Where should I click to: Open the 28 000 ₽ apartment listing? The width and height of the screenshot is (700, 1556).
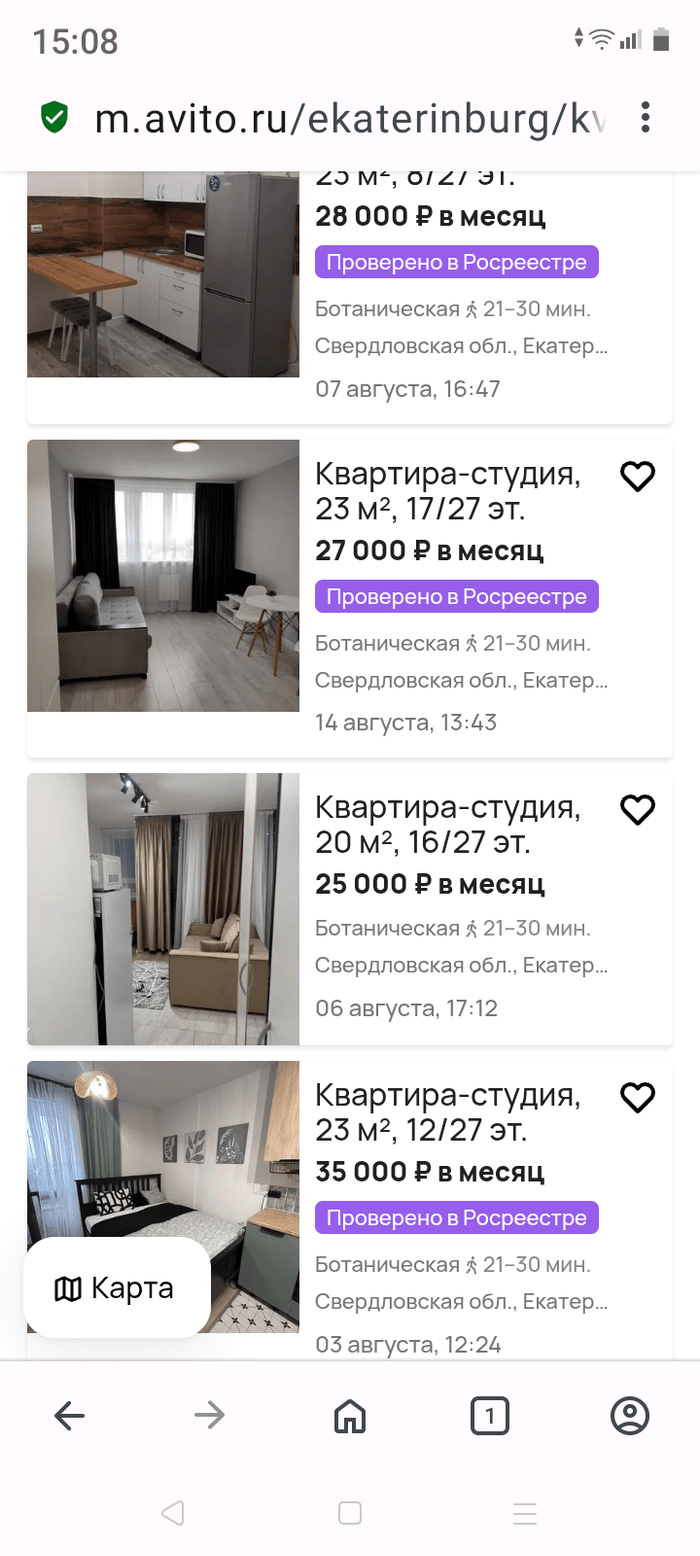click(431, 216)
